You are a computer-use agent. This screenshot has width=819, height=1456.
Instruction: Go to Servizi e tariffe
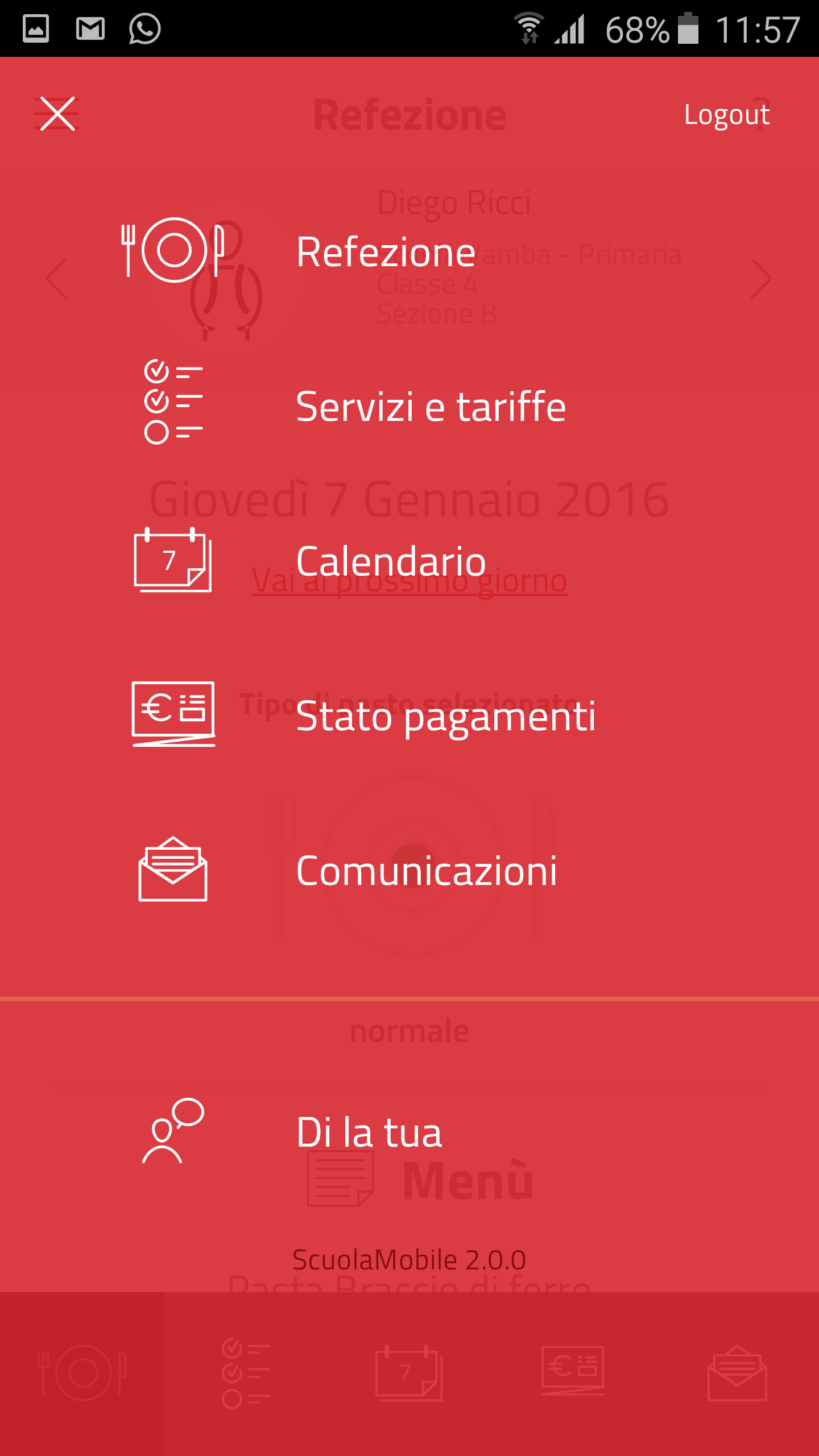tap(431, 407)
